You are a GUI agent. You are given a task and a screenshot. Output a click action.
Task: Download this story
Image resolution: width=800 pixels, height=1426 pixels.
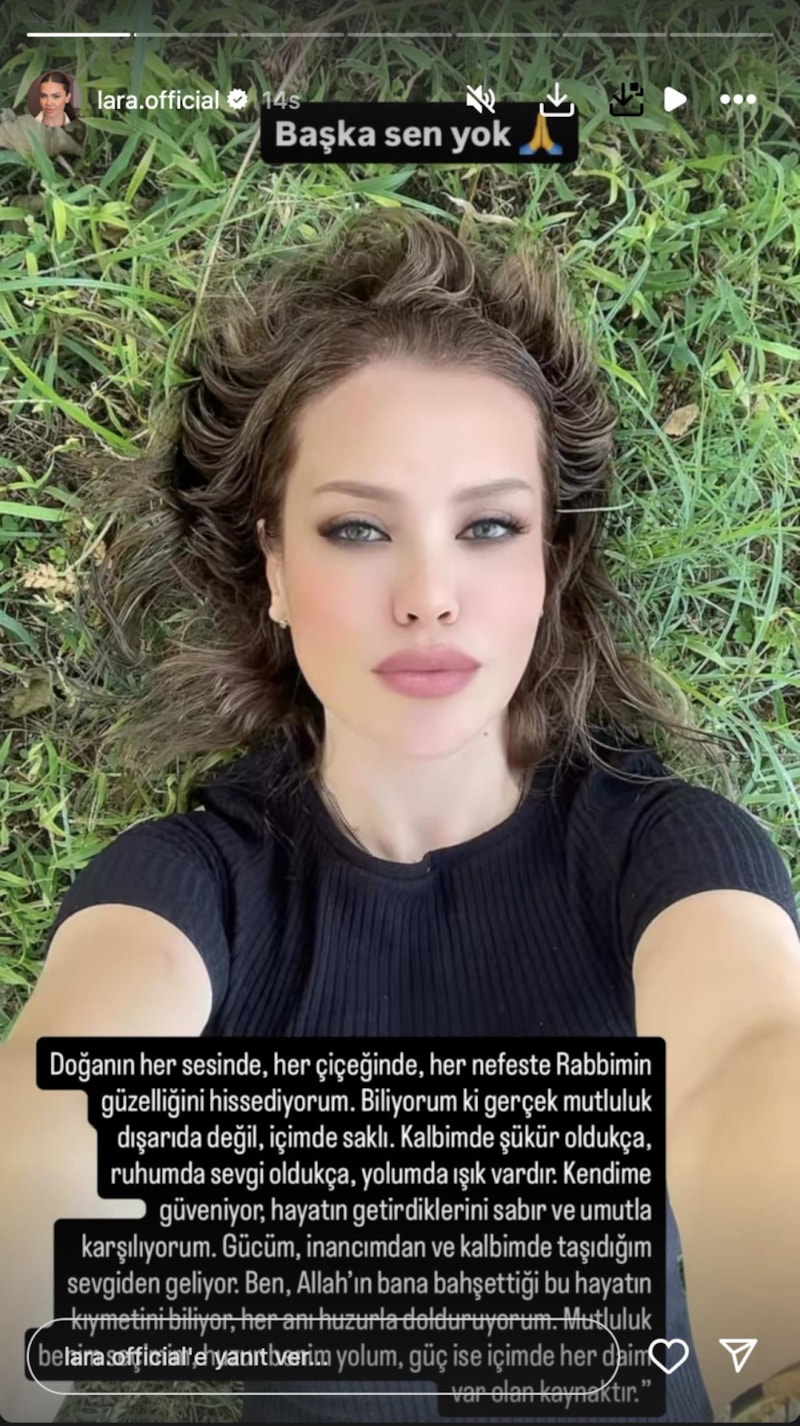557,98
